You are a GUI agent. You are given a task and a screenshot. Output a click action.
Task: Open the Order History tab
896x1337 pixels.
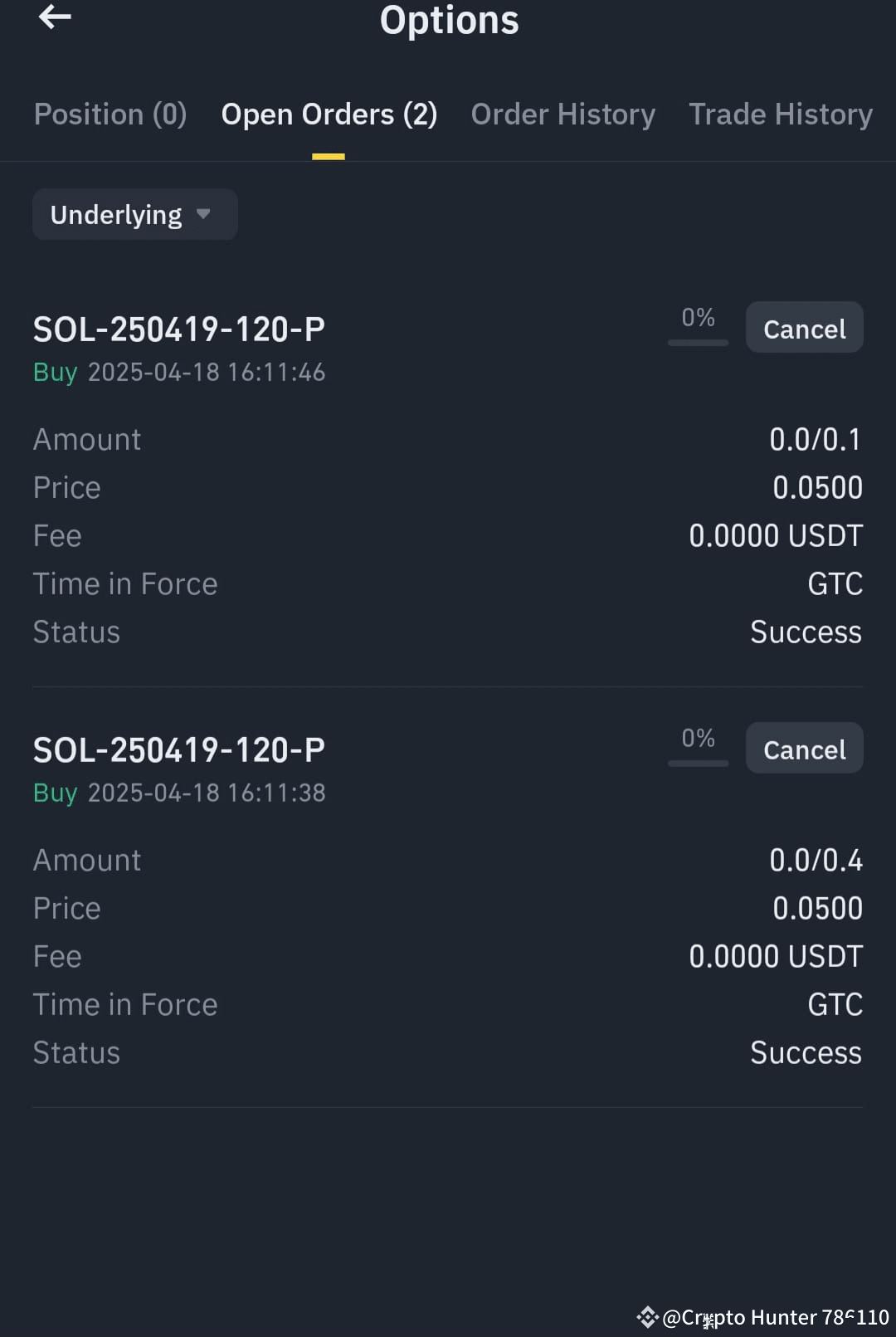[562, 114]
